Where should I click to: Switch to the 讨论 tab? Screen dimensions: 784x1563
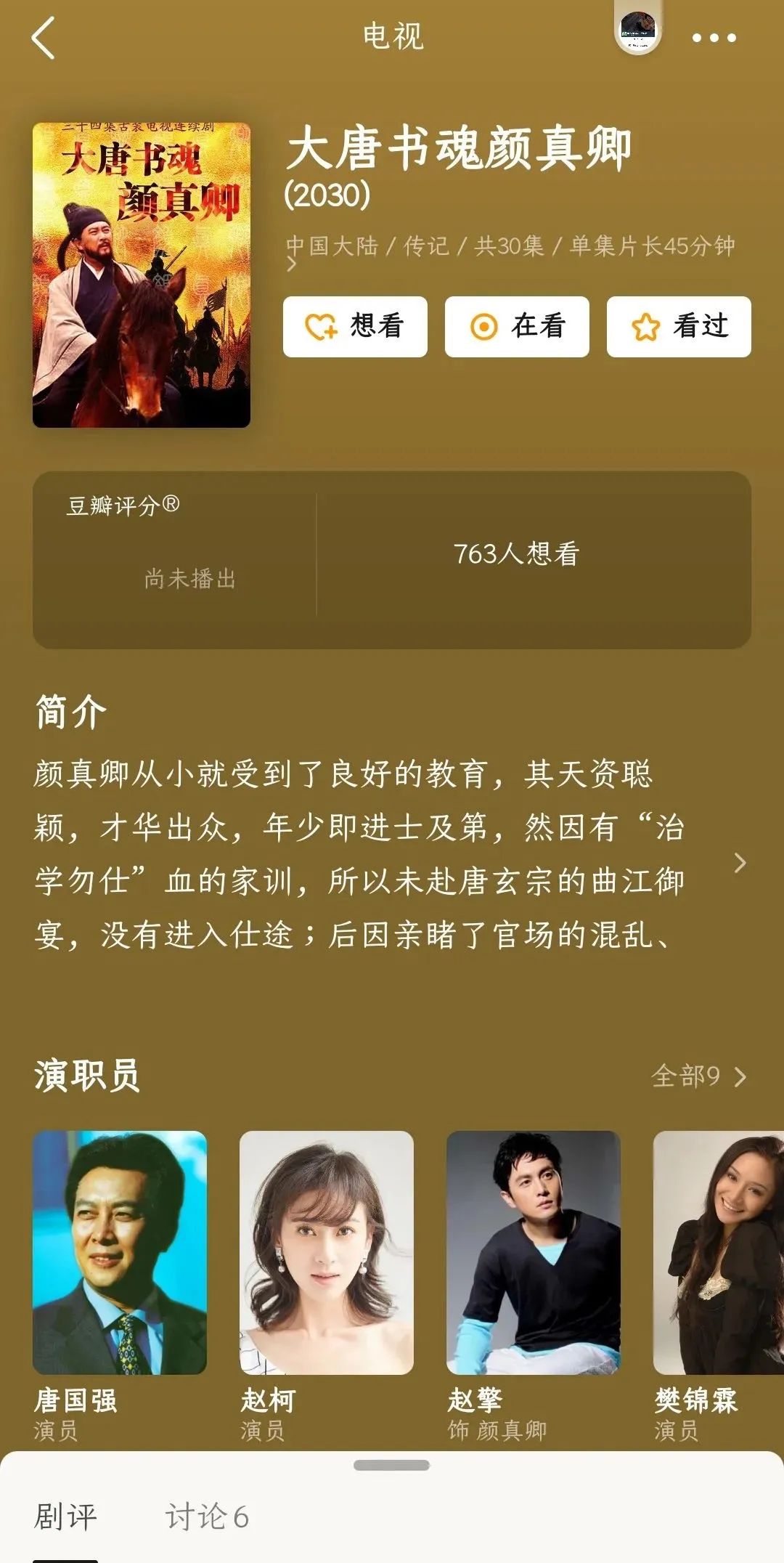pos(207,1517)
